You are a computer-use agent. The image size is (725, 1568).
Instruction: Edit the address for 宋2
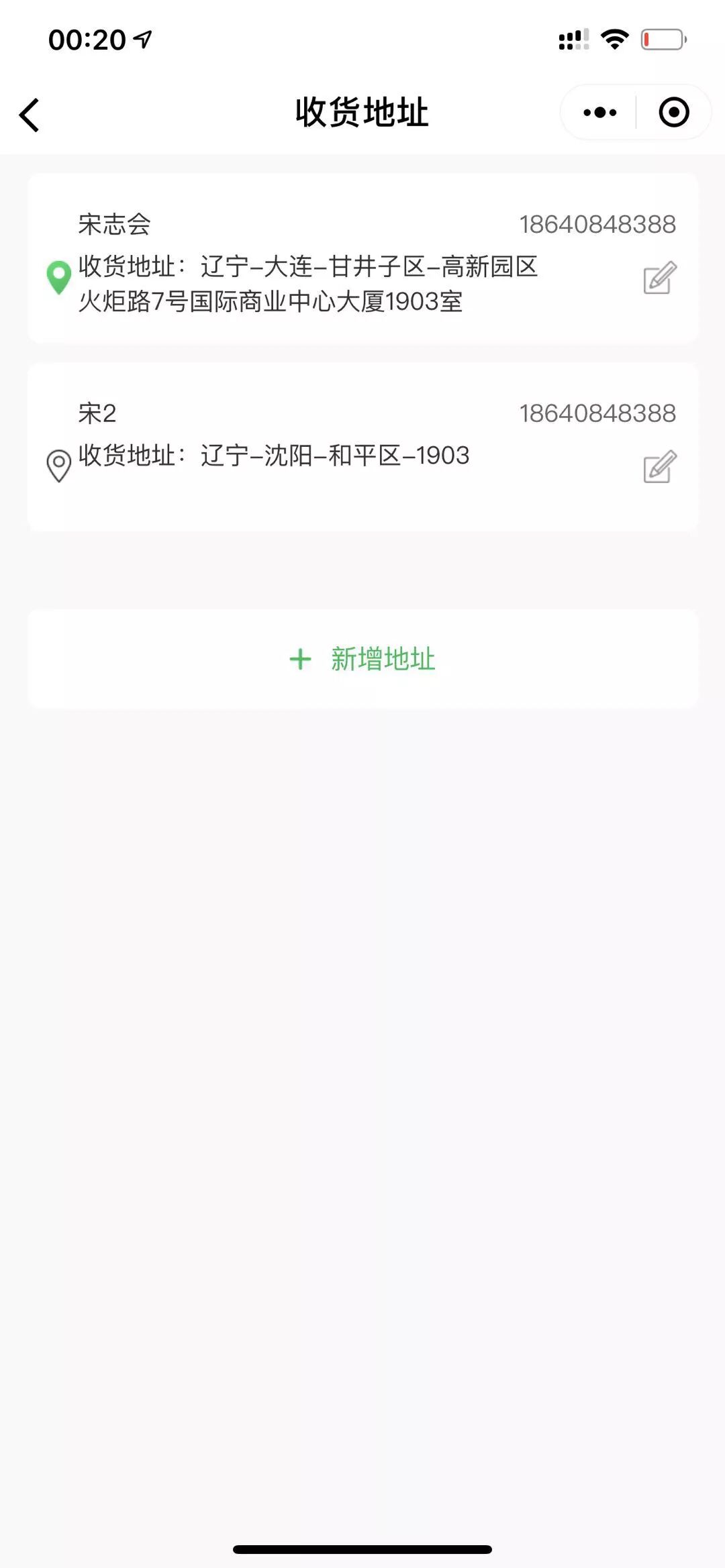(x=659, y=467)
